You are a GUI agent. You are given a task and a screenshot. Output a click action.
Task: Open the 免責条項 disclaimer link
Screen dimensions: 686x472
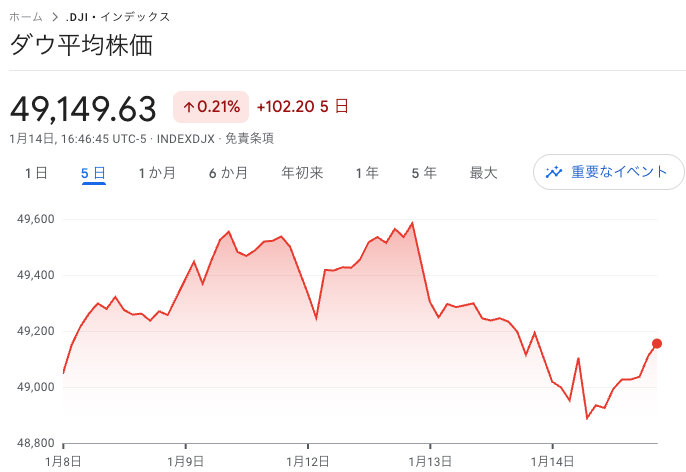(249, 139)
